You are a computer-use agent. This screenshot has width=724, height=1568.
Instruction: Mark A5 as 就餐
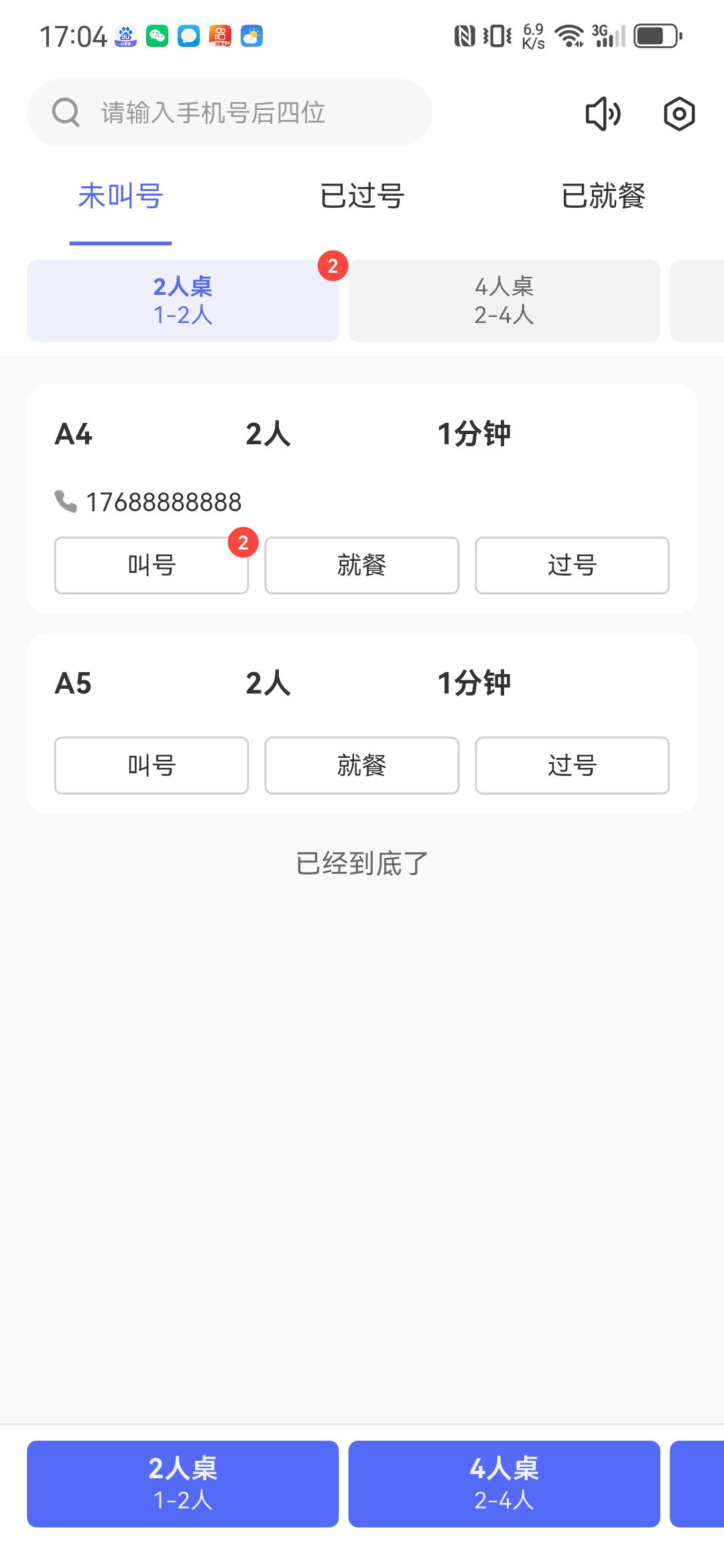(362, 765)
